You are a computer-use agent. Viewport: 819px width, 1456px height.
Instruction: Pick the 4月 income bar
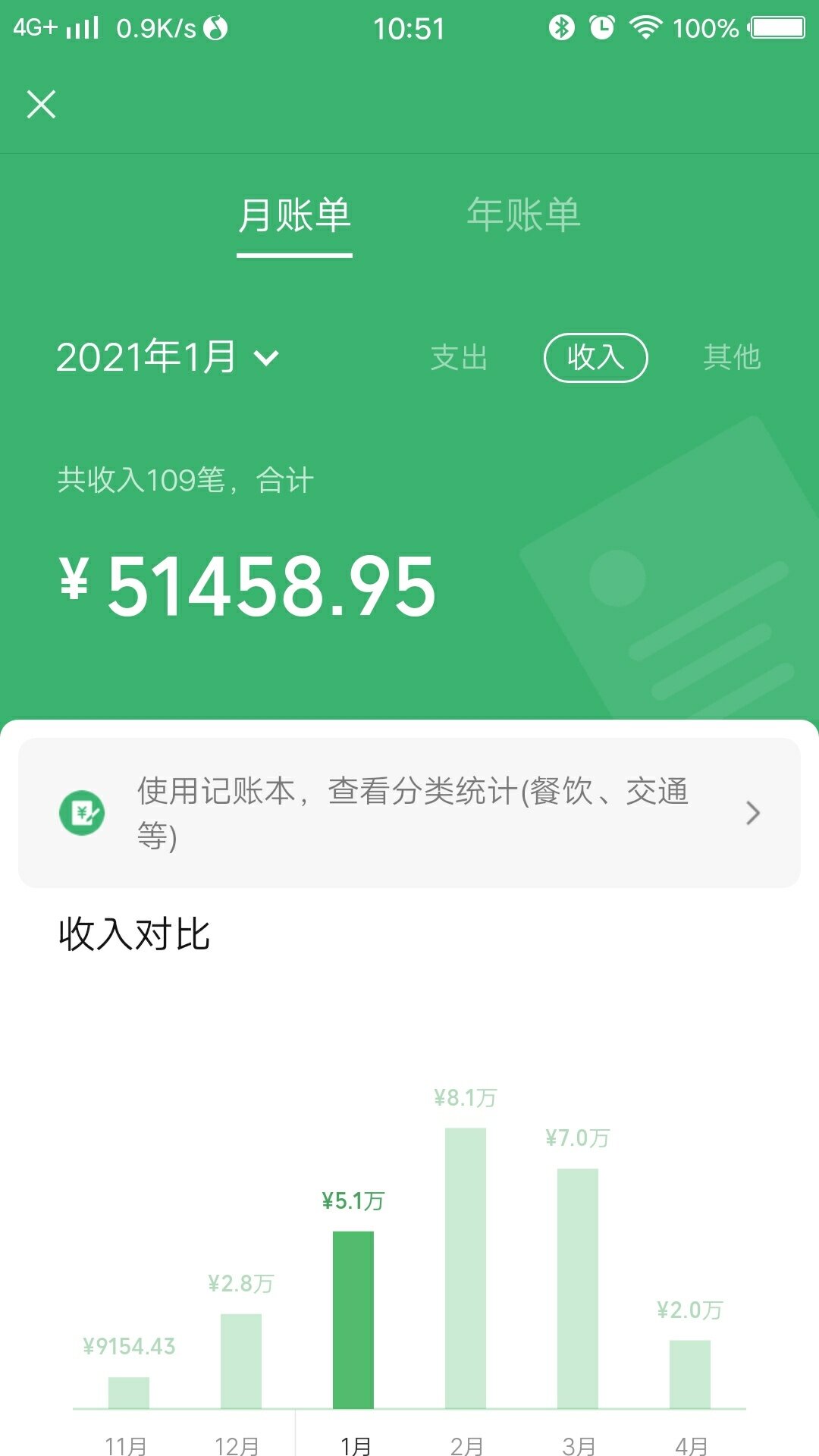690,1373
